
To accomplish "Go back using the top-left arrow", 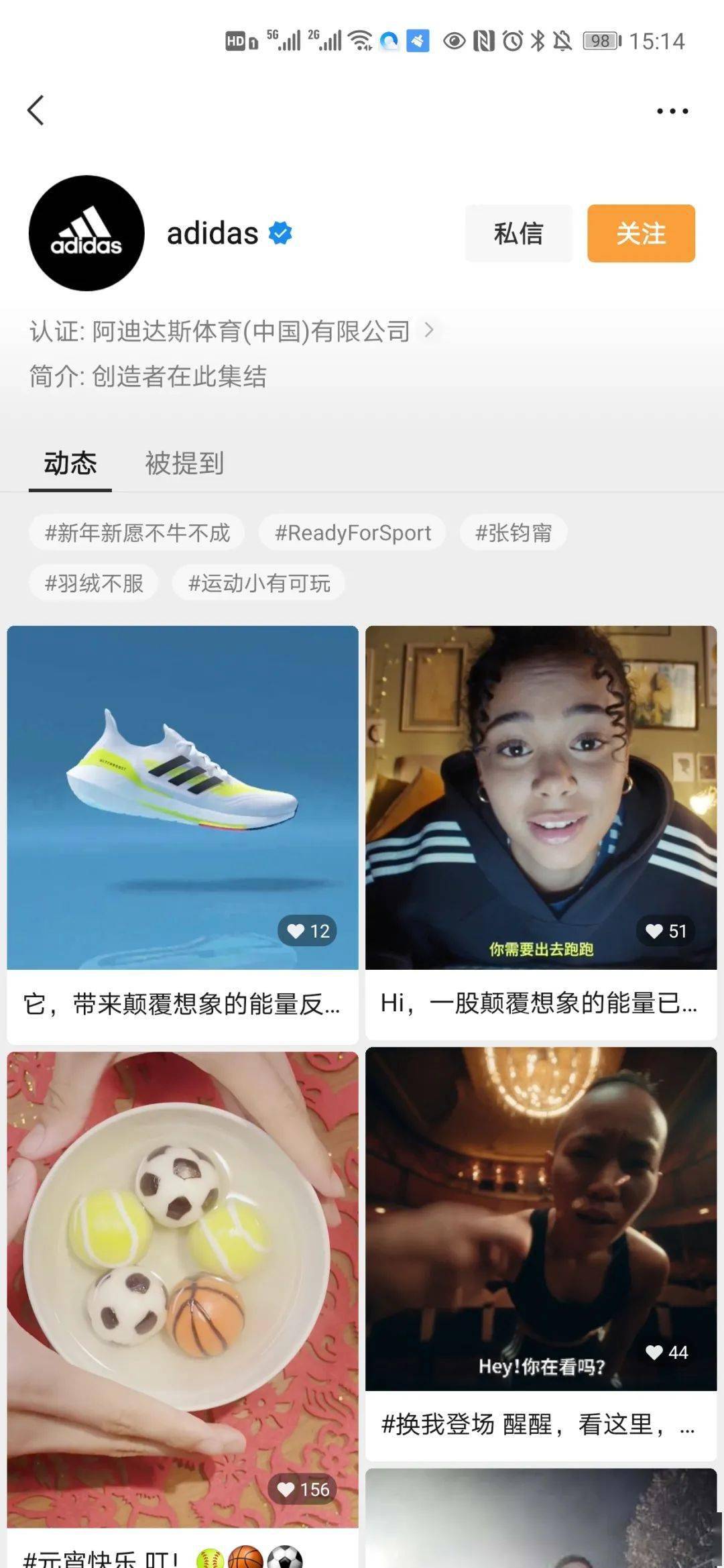I will (36, 111).
